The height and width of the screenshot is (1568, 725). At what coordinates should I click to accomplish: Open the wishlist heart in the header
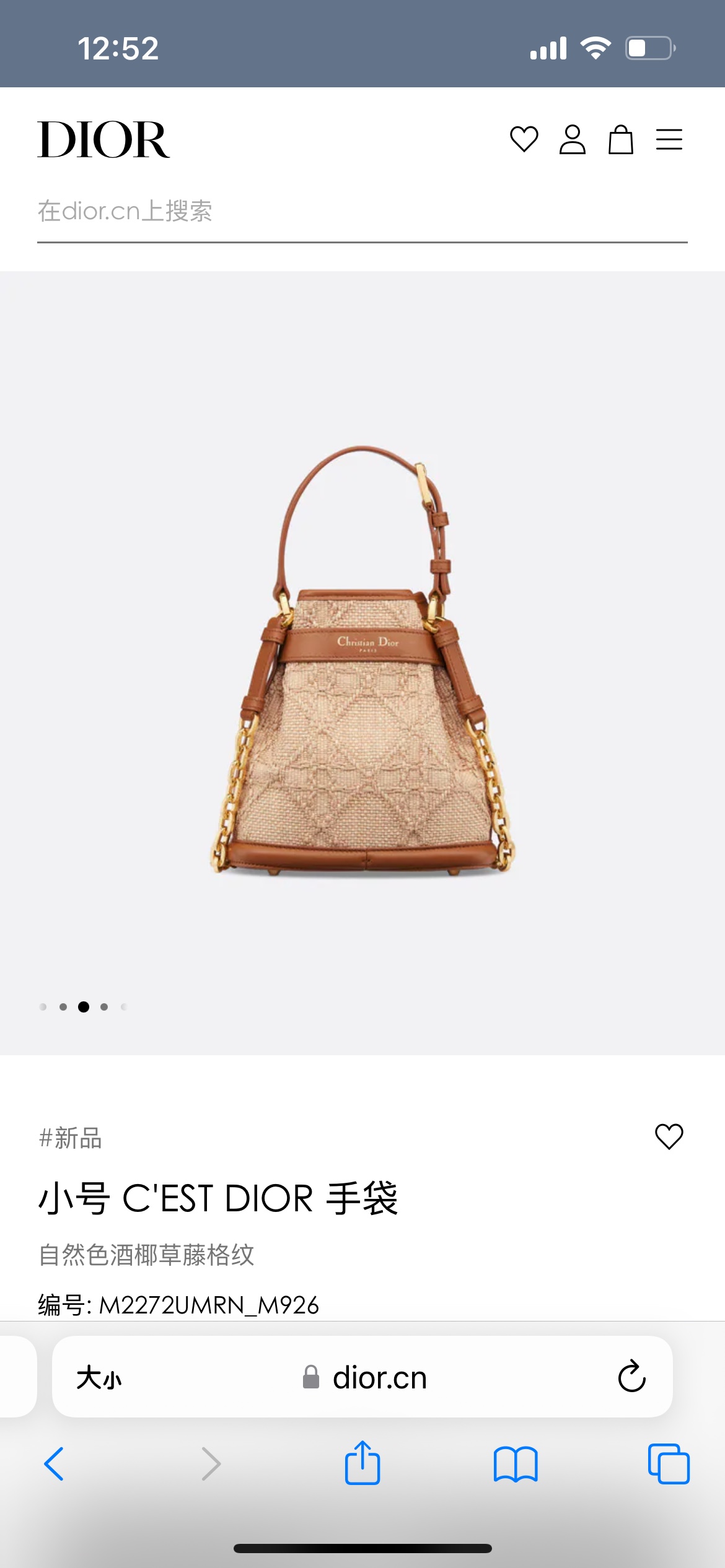[x=524, y=139]
